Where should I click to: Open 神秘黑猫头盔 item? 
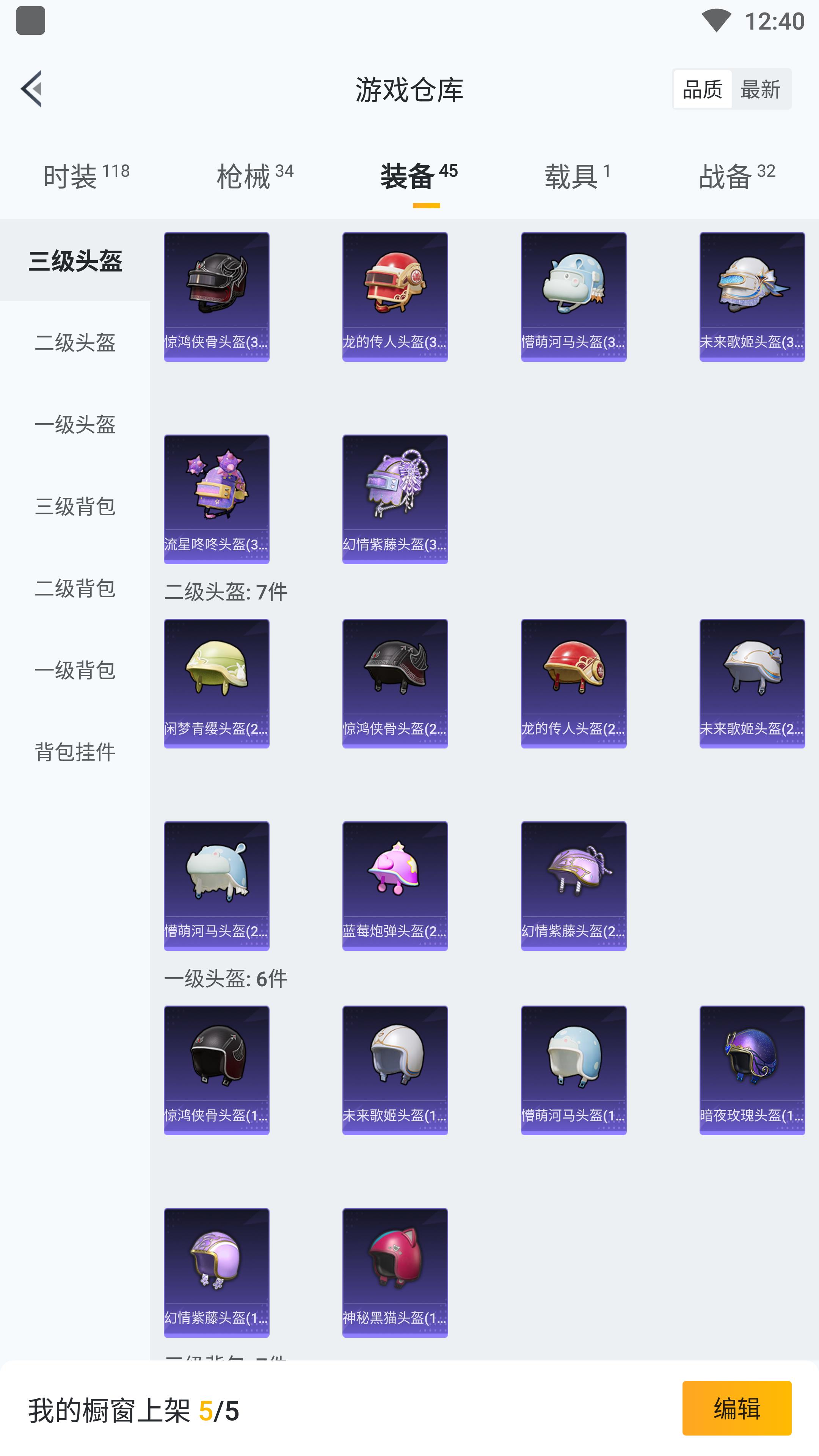point(395,1272)
